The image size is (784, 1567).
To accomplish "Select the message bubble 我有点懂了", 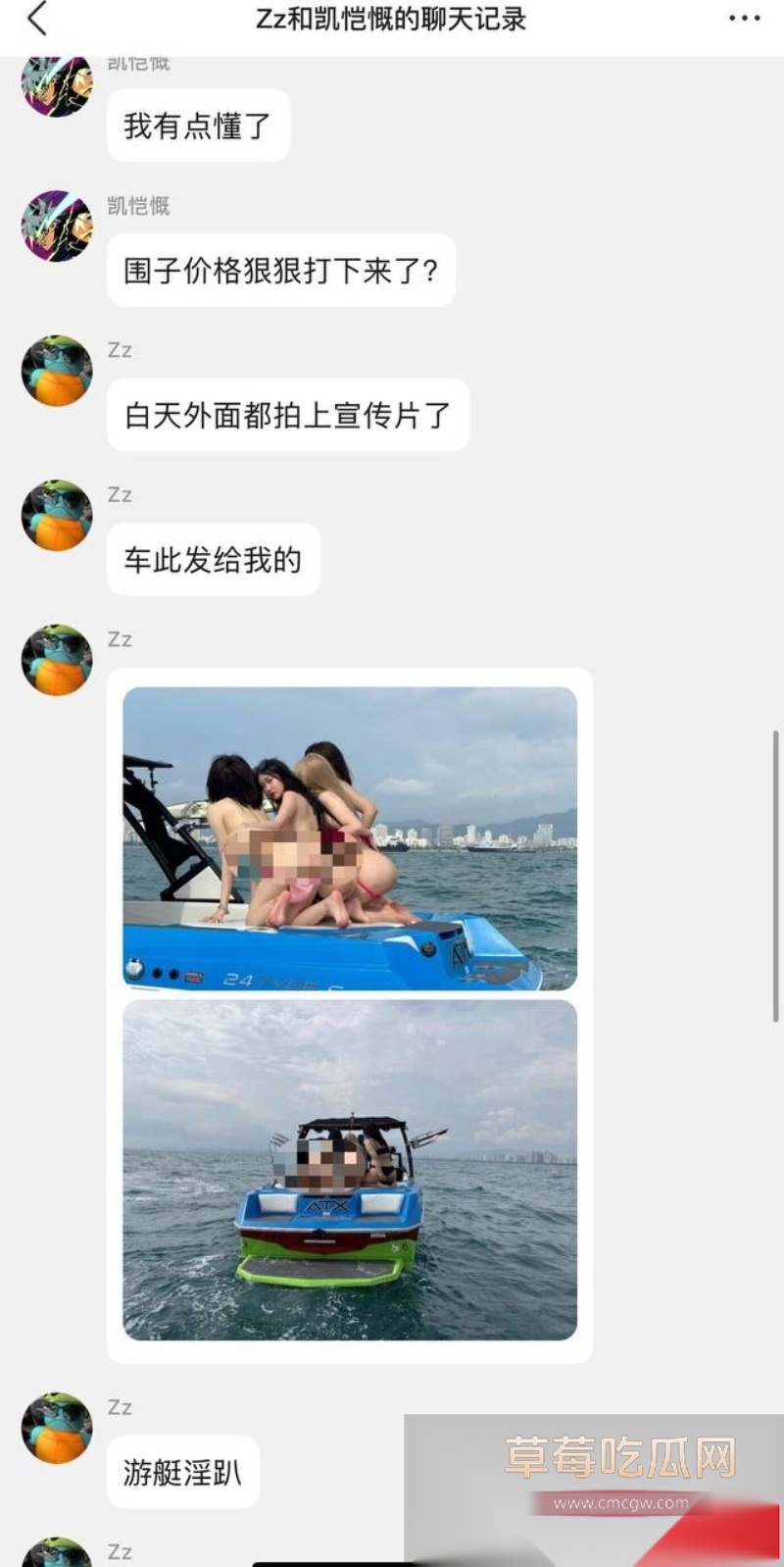I will [x=197, y=124].
